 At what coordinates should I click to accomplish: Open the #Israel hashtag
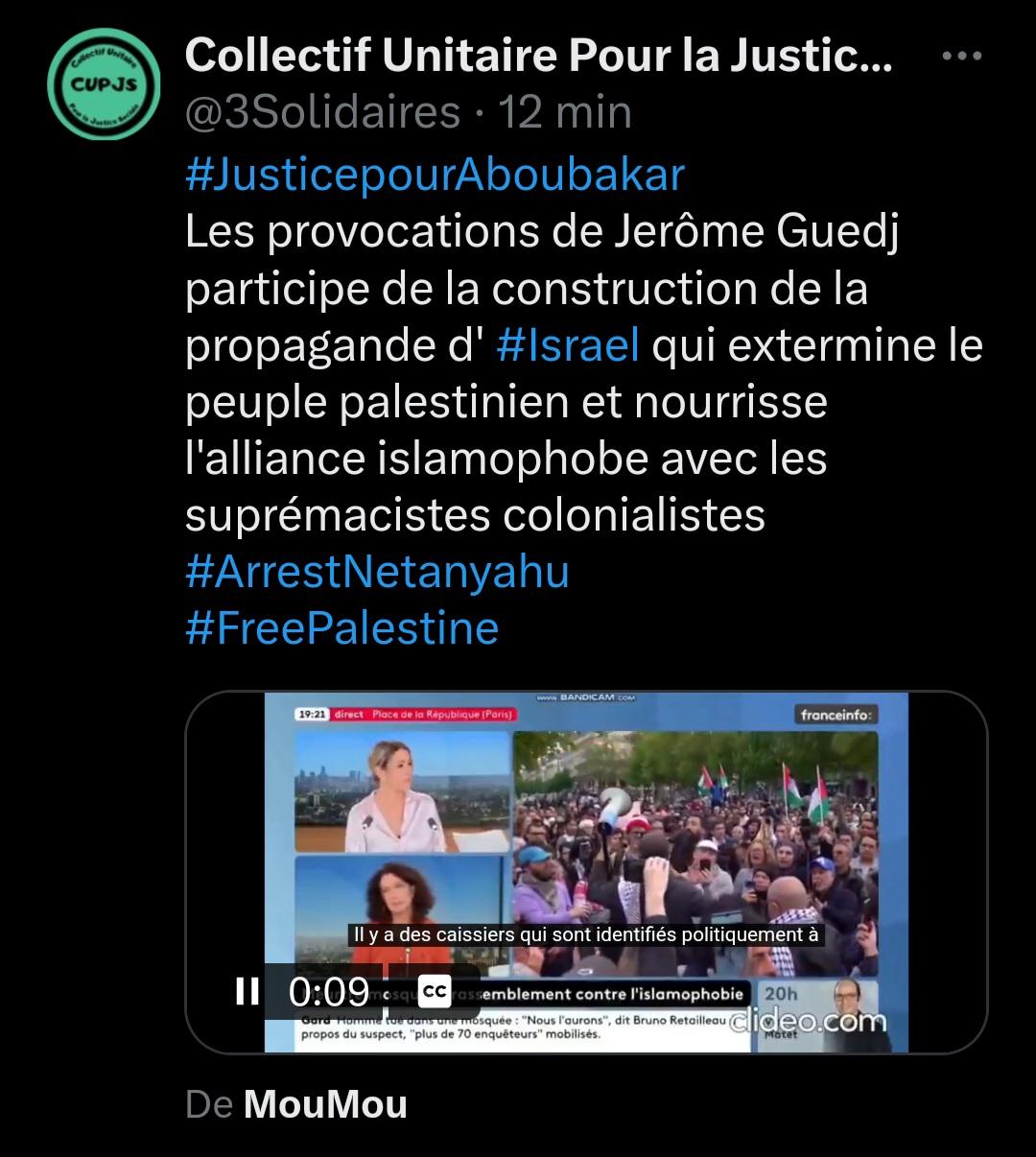(x=568, y=345)
